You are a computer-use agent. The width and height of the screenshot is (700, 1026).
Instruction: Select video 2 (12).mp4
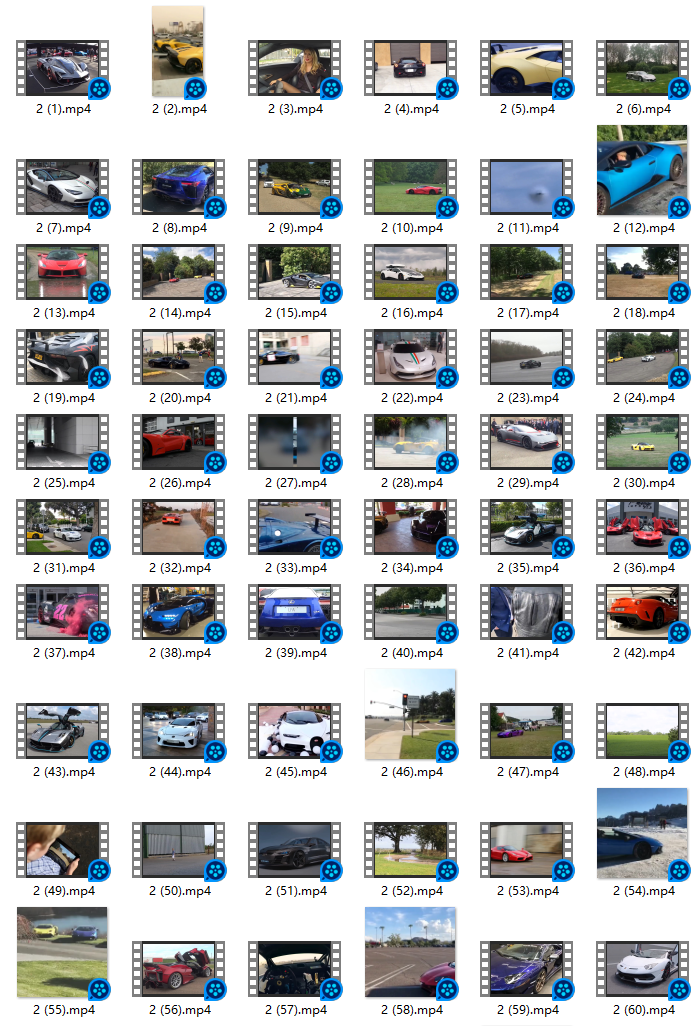click(x=642, y=170)
